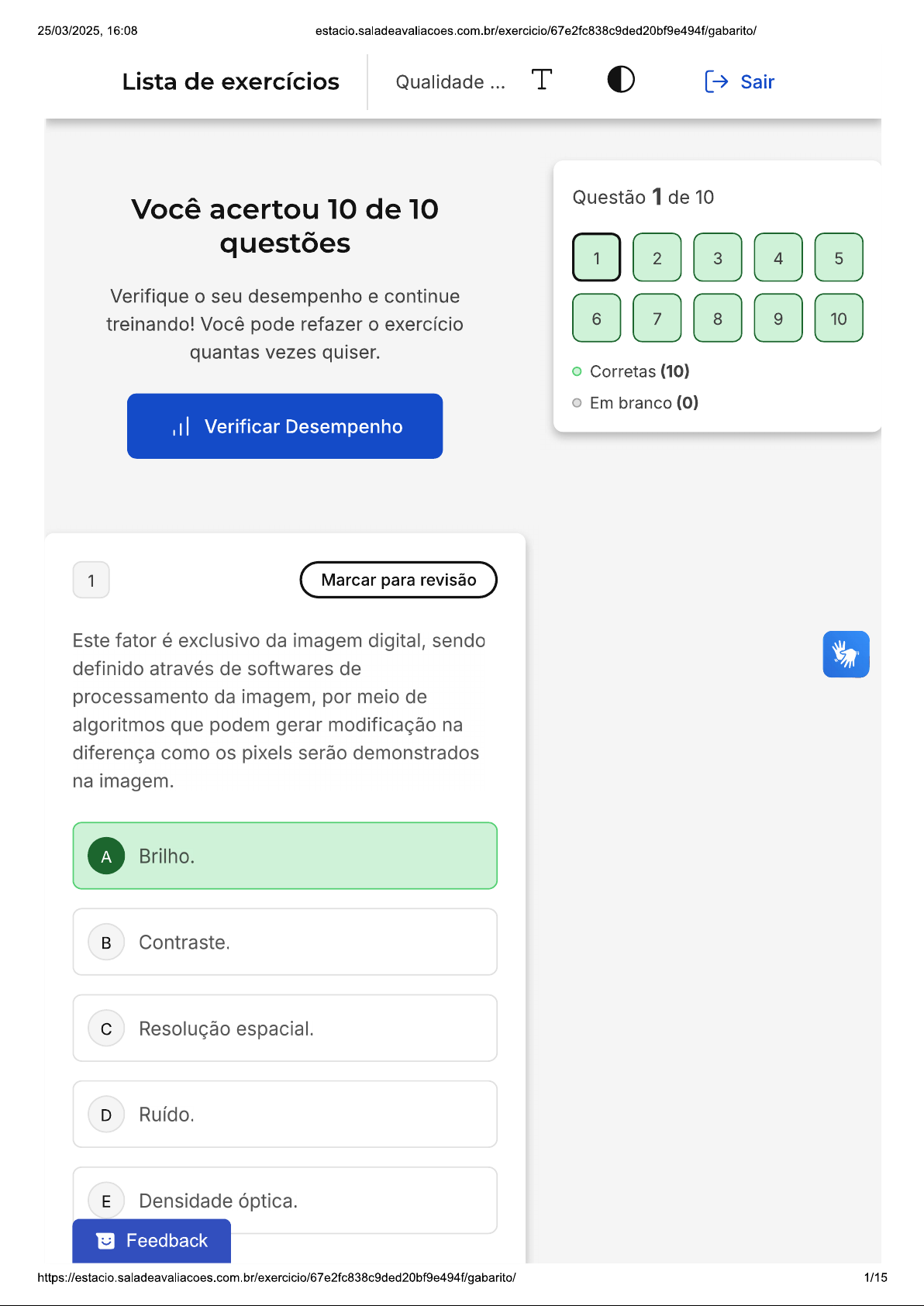The image size is (924, 1306).
Task: Open the Feedback button
Action: [152, 1241]
